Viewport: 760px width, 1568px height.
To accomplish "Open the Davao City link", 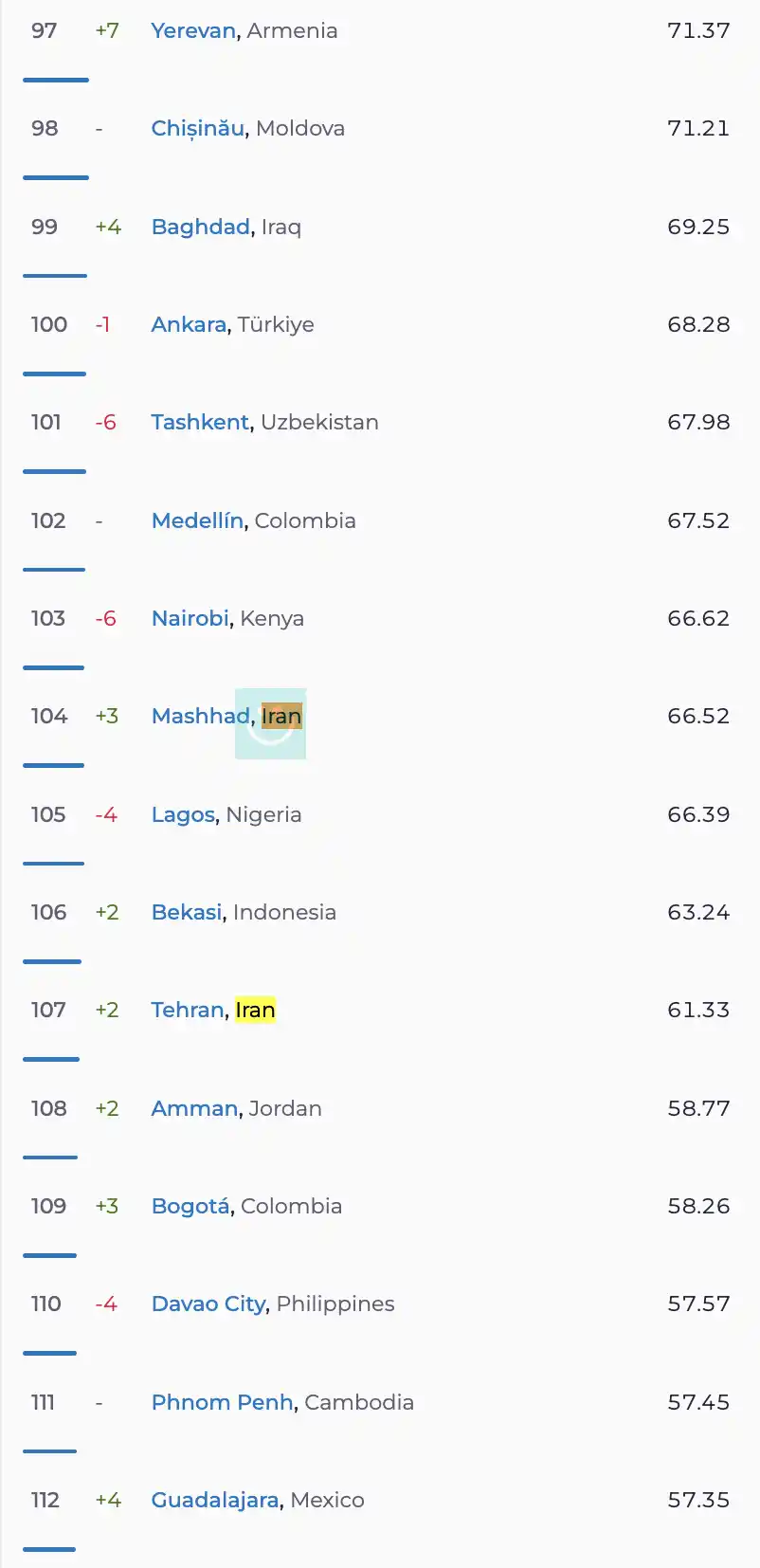I will 208,1304.
